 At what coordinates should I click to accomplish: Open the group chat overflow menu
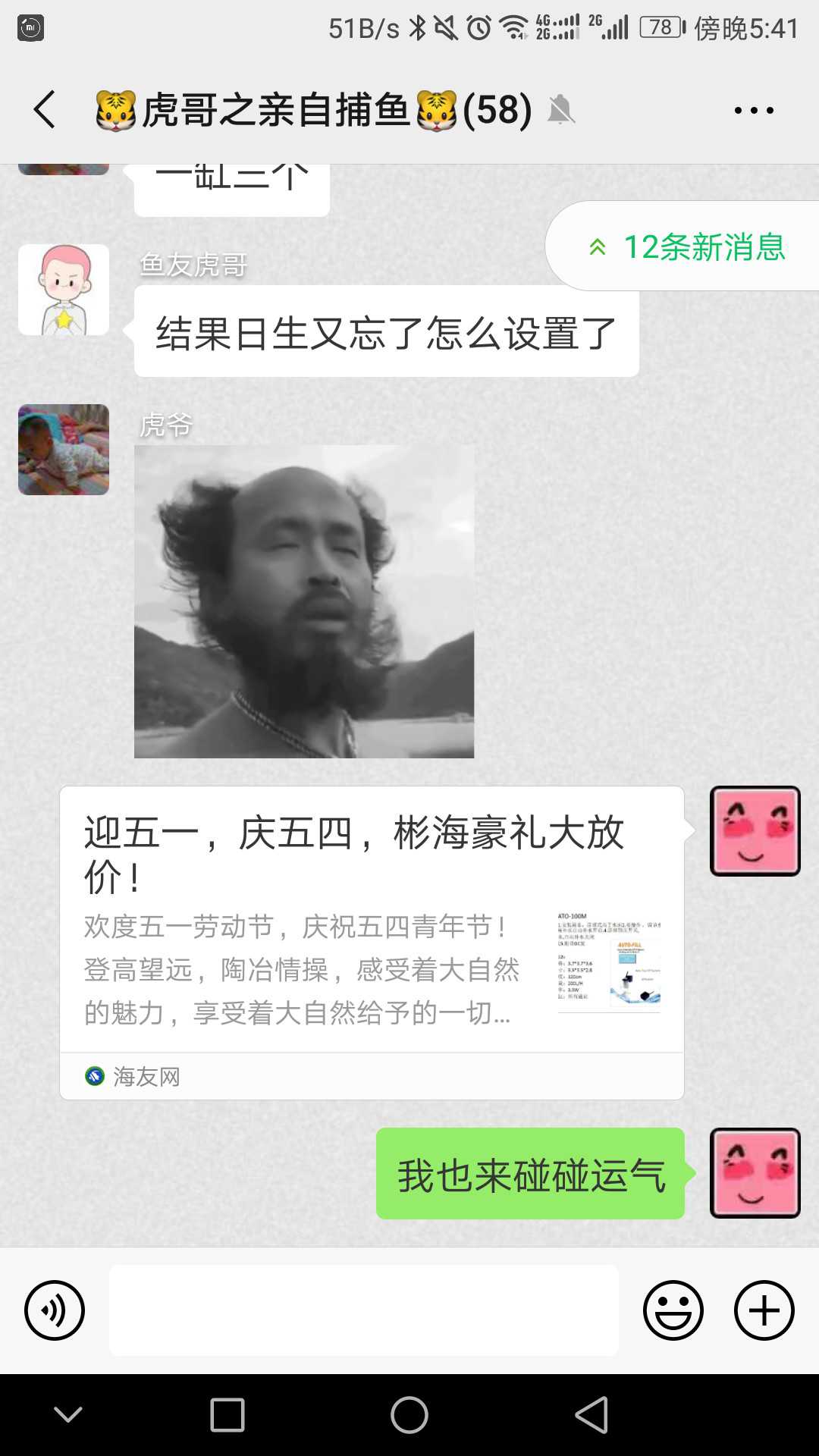754,111
